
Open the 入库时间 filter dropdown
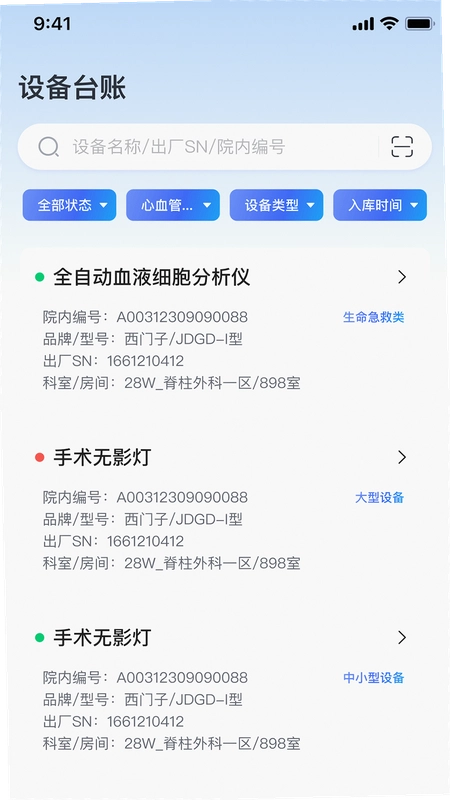coord(380,205)
